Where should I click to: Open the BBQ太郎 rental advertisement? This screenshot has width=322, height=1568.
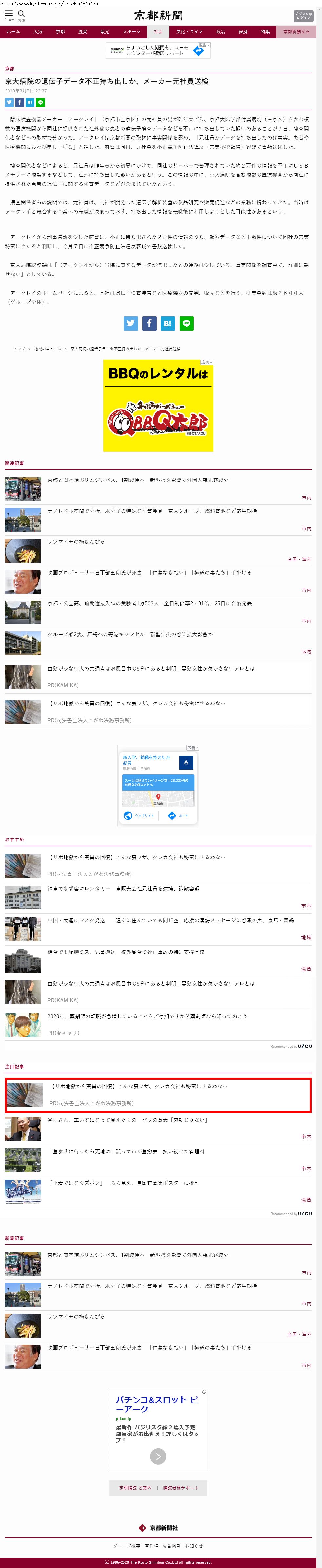pyautogui.click(x=158, y=405)
